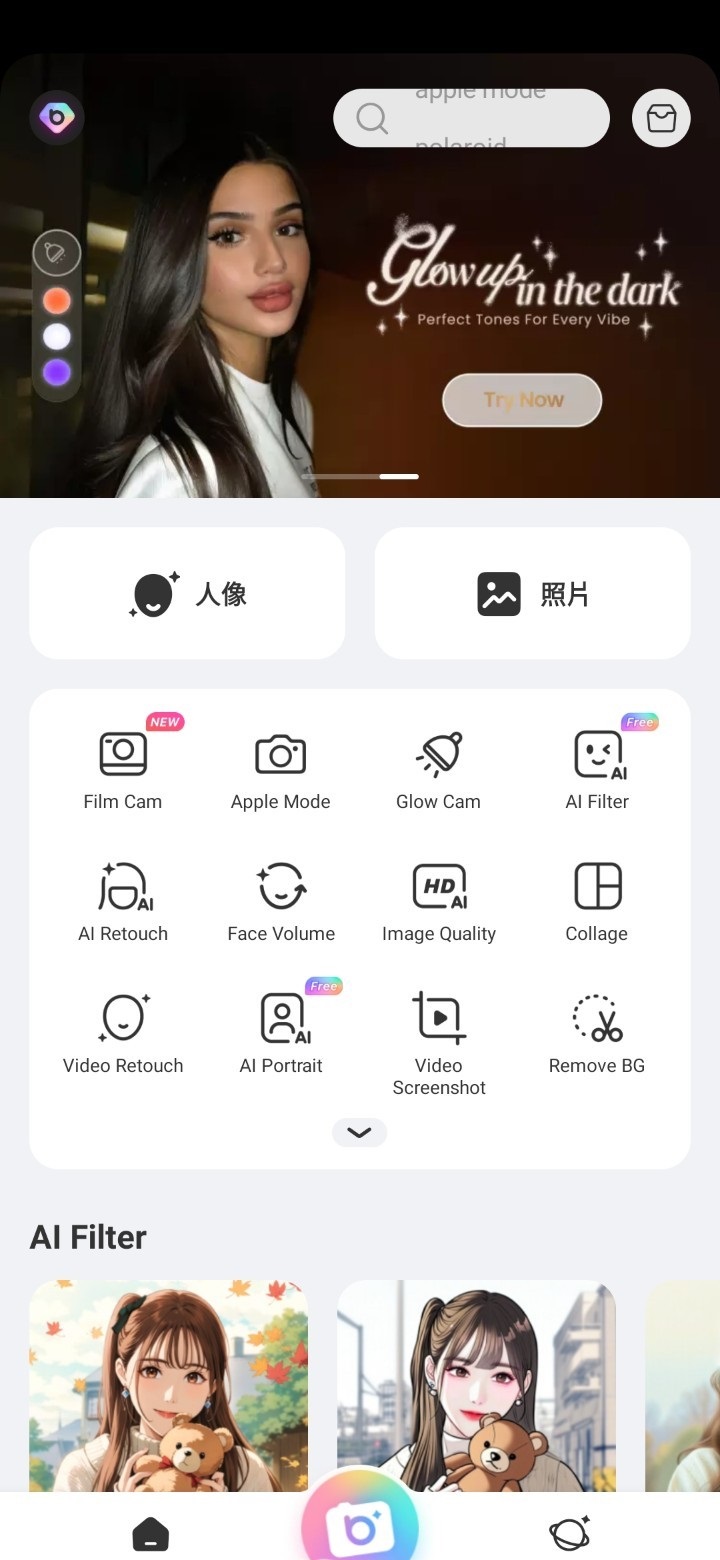Open the inbox mailbox icon
The image size is (720, 1560).
(x=661, y=117)
